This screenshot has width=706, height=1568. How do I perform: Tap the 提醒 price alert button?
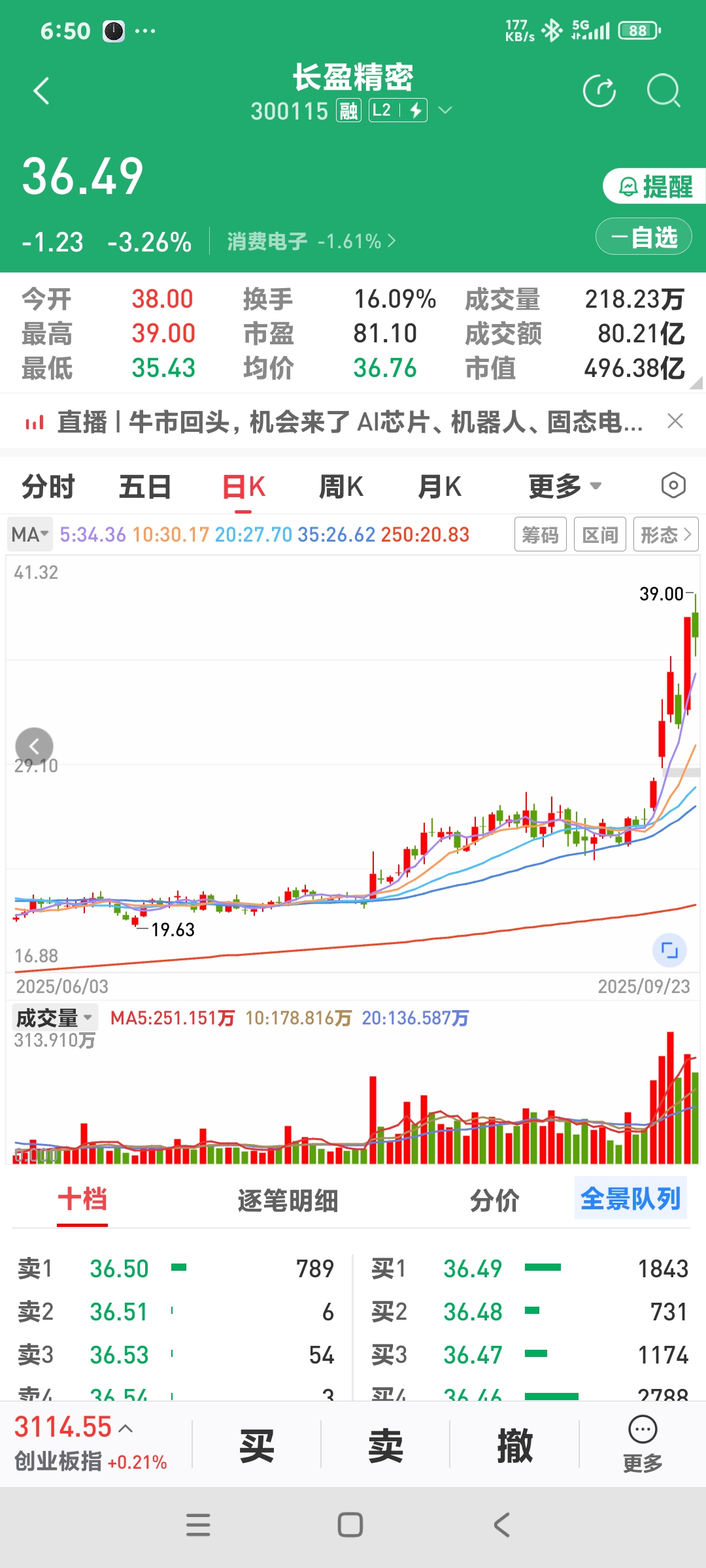coord(655,187)
